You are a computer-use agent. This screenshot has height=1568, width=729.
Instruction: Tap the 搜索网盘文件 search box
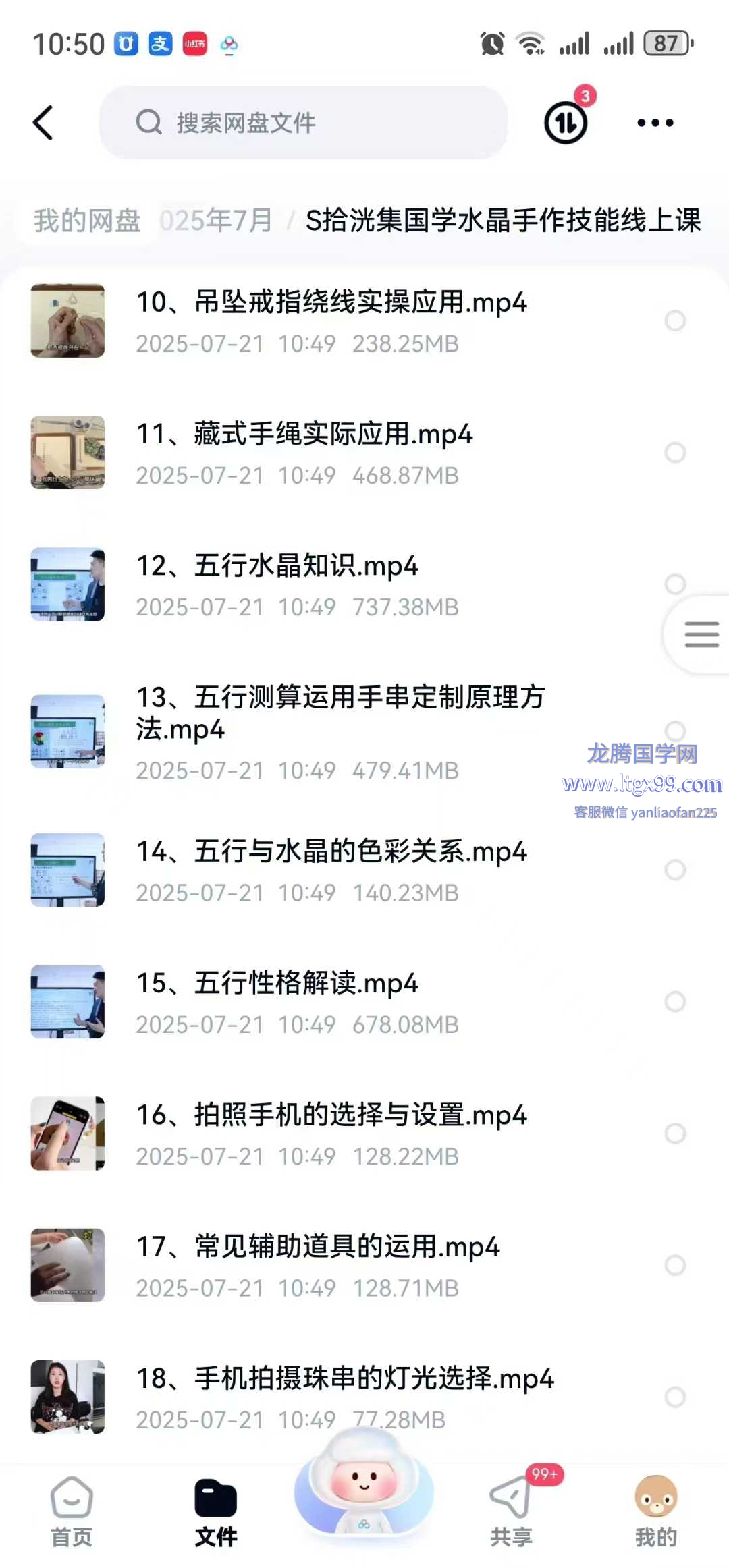click(x=304, y=123)
